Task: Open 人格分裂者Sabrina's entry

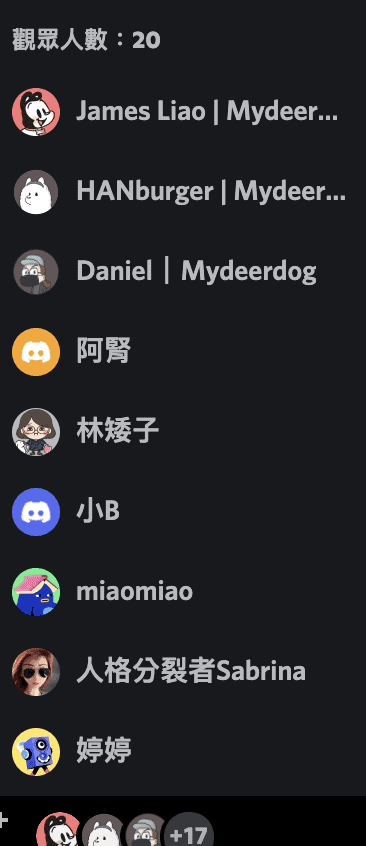Action: 183,671
